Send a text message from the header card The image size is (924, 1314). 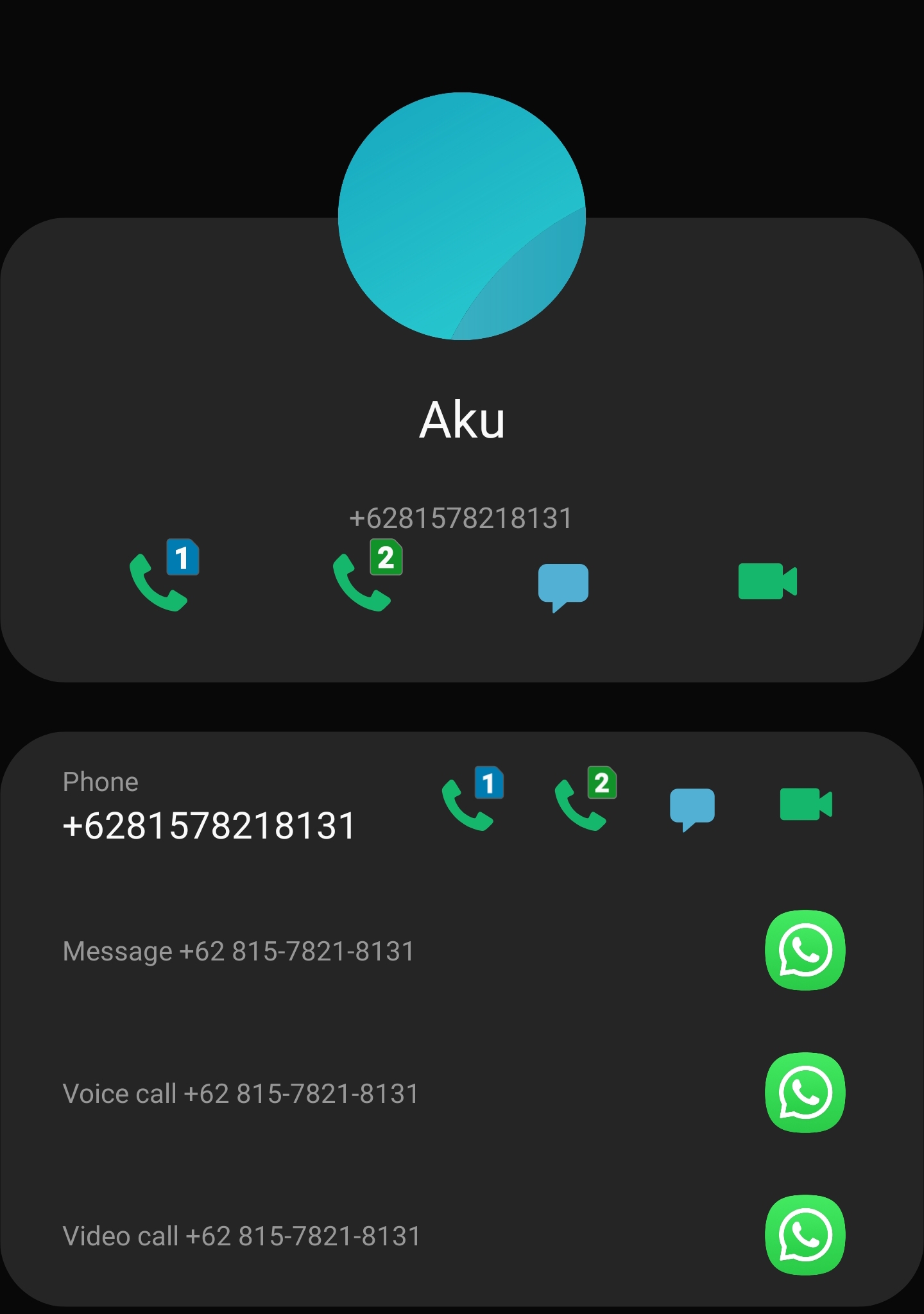point(563,585)
